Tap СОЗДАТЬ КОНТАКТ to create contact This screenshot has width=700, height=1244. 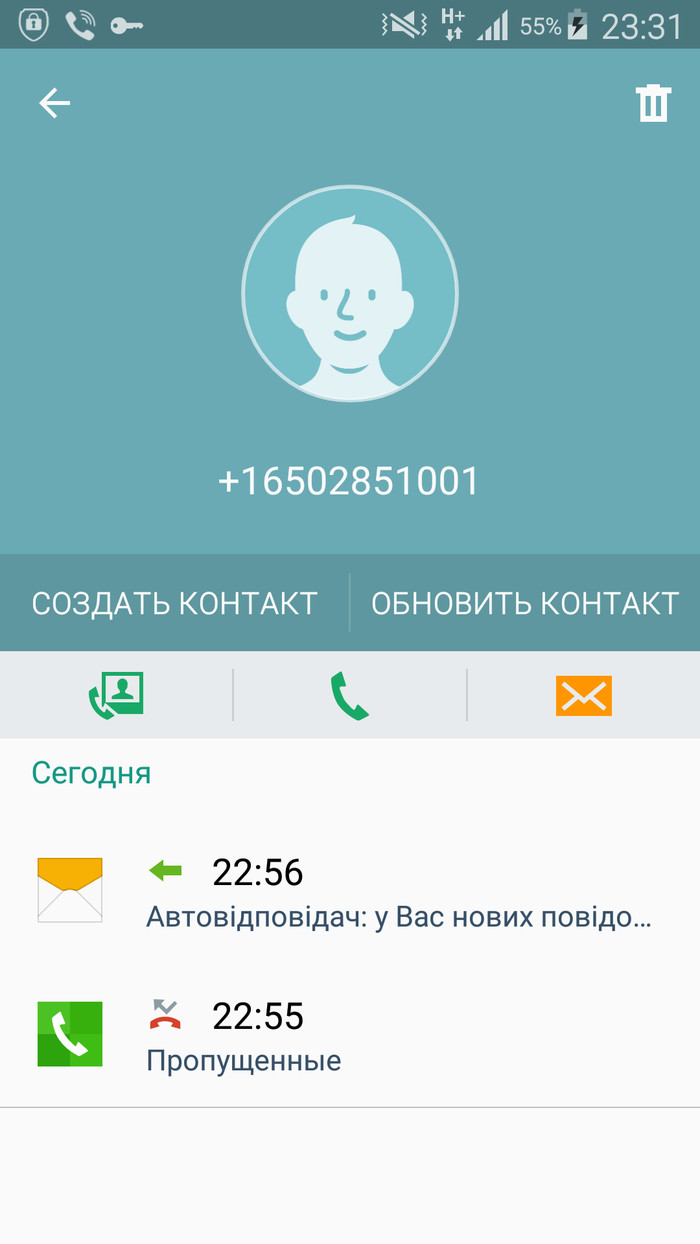coord(174,603)
